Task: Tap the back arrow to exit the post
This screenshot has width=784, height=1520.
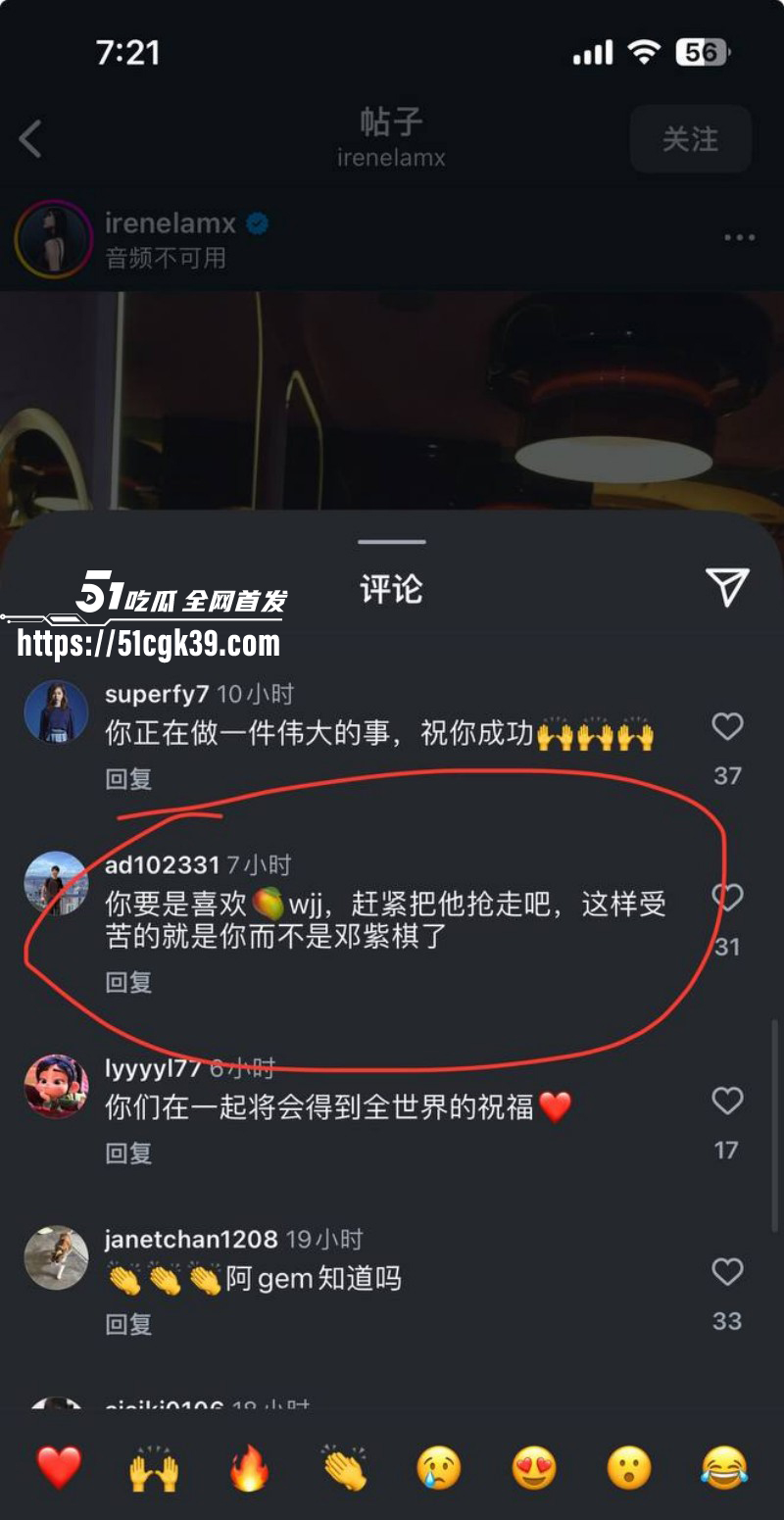Action: click(31, 138)
